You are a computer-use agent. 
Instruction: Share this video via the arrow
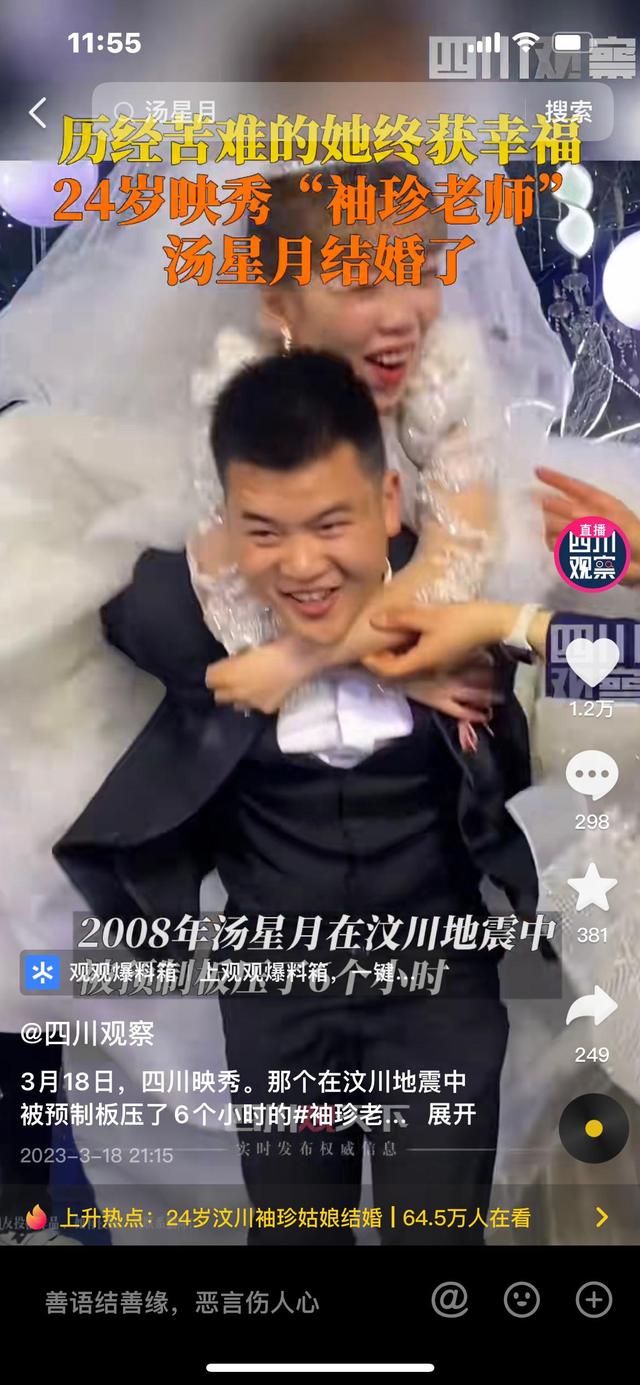point(592,1006)
